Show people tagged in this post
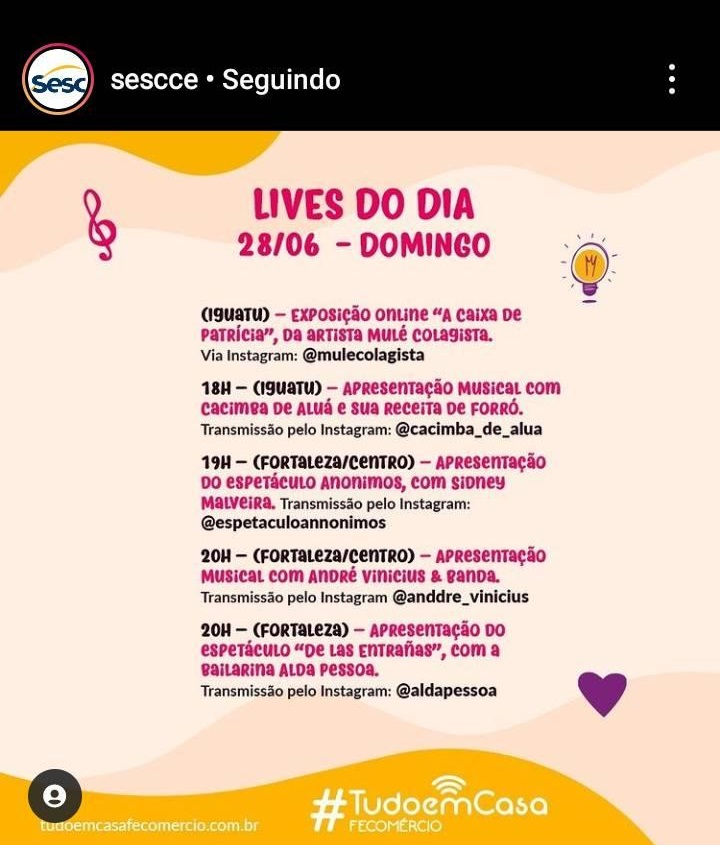 click(x=55, y=796)
